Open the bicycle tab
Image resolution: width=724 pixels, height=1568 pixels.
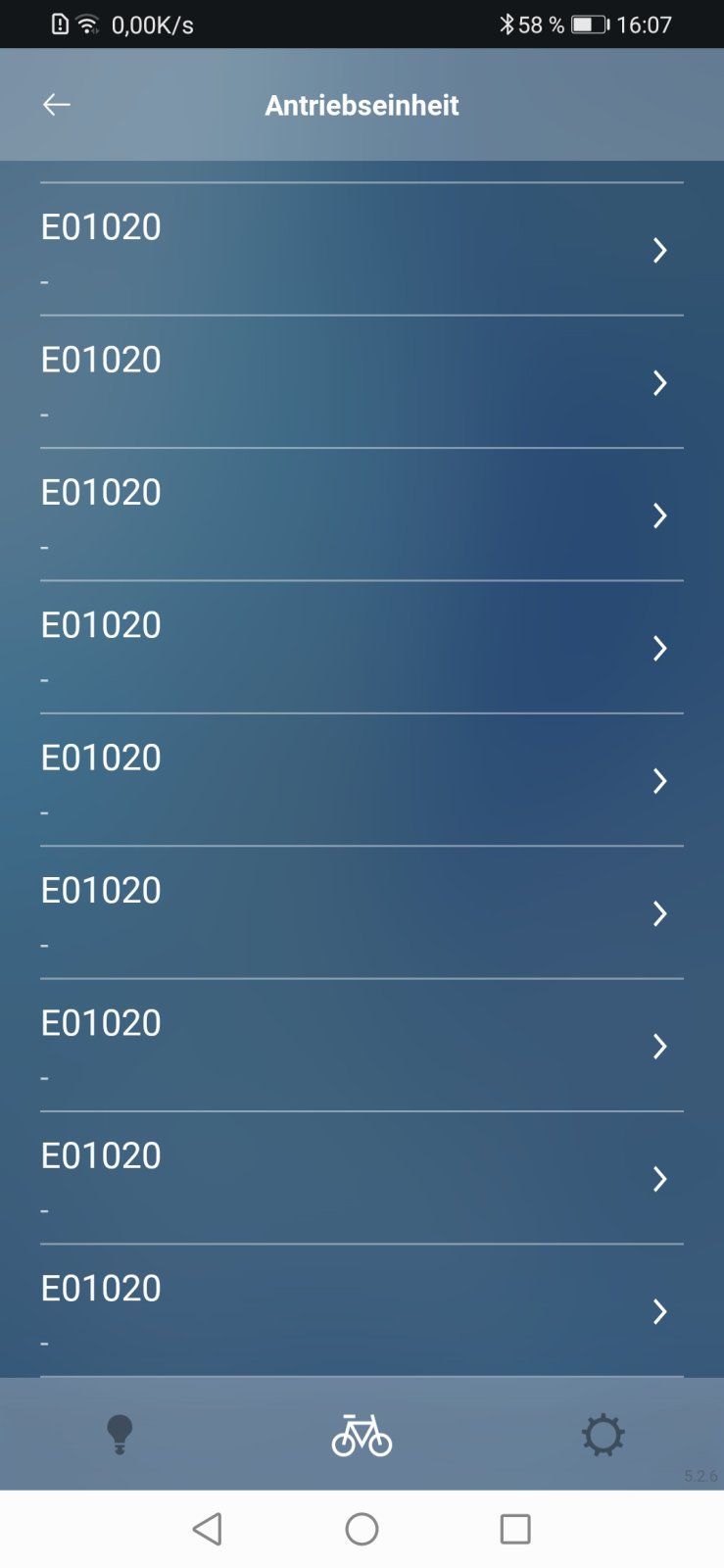click(362, 1435)
